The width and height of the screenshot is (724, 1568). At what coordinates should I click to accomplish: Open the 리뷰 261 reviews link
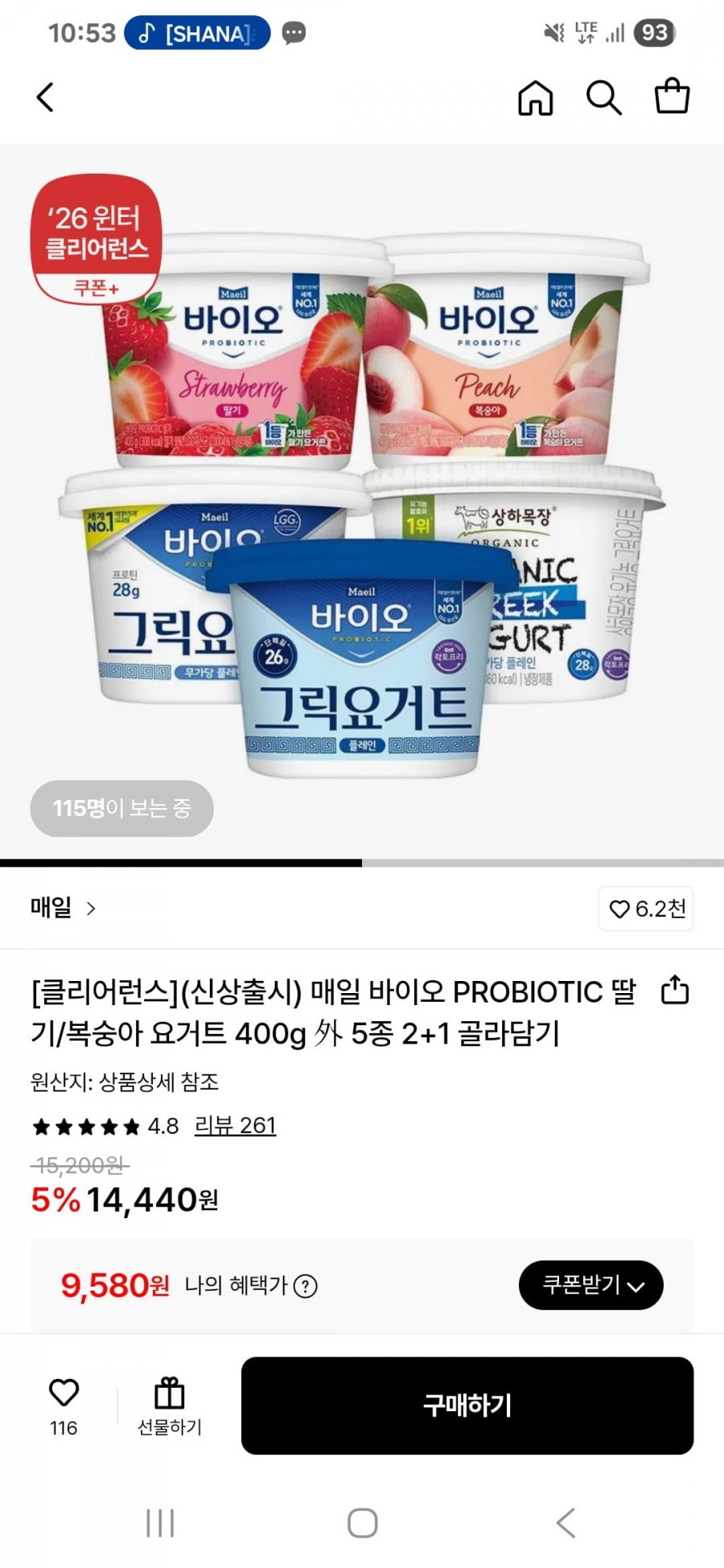point(235,1126)
